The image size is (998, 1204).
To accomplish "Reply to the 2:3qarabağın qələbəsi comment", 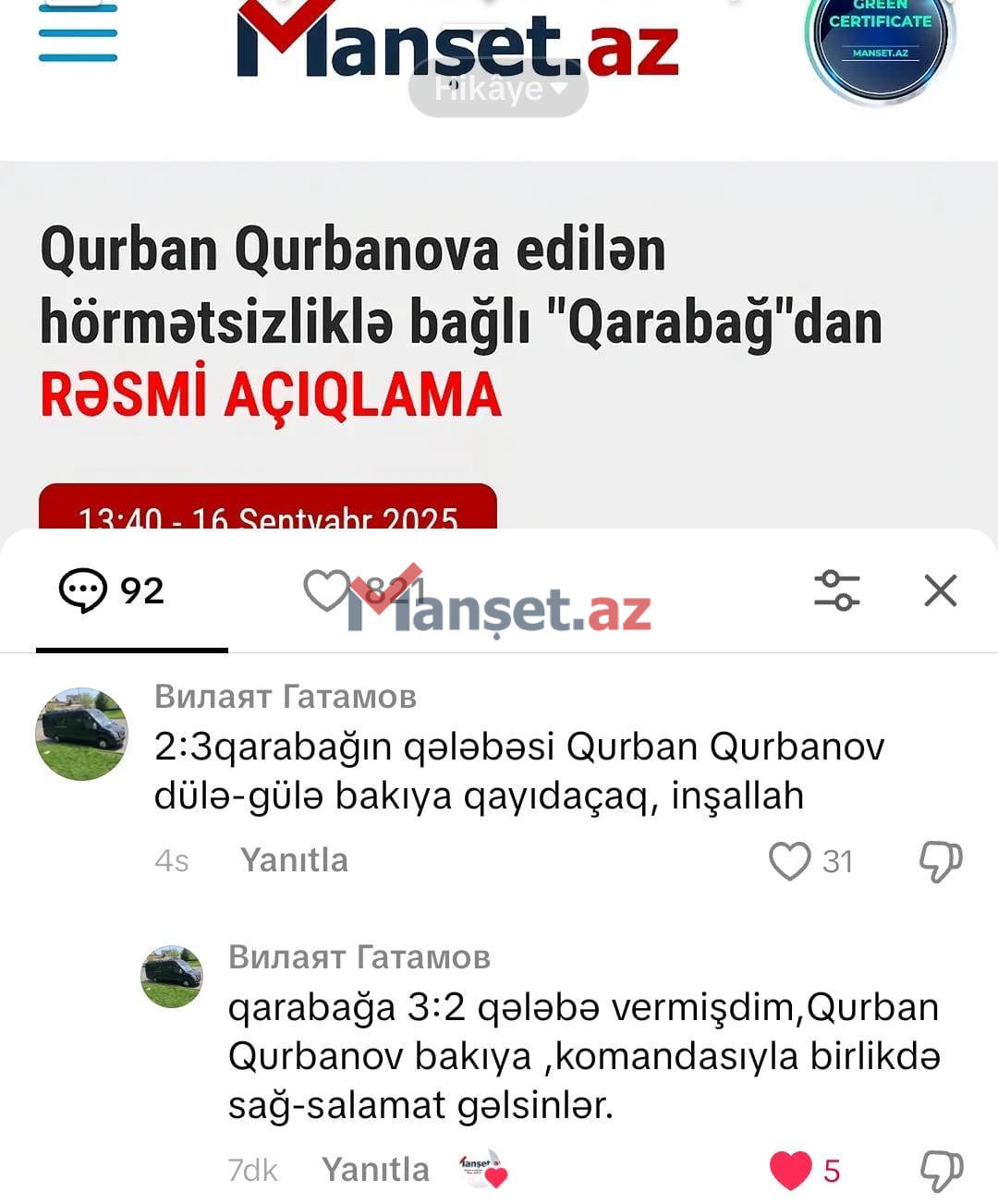I will (294, 860).
